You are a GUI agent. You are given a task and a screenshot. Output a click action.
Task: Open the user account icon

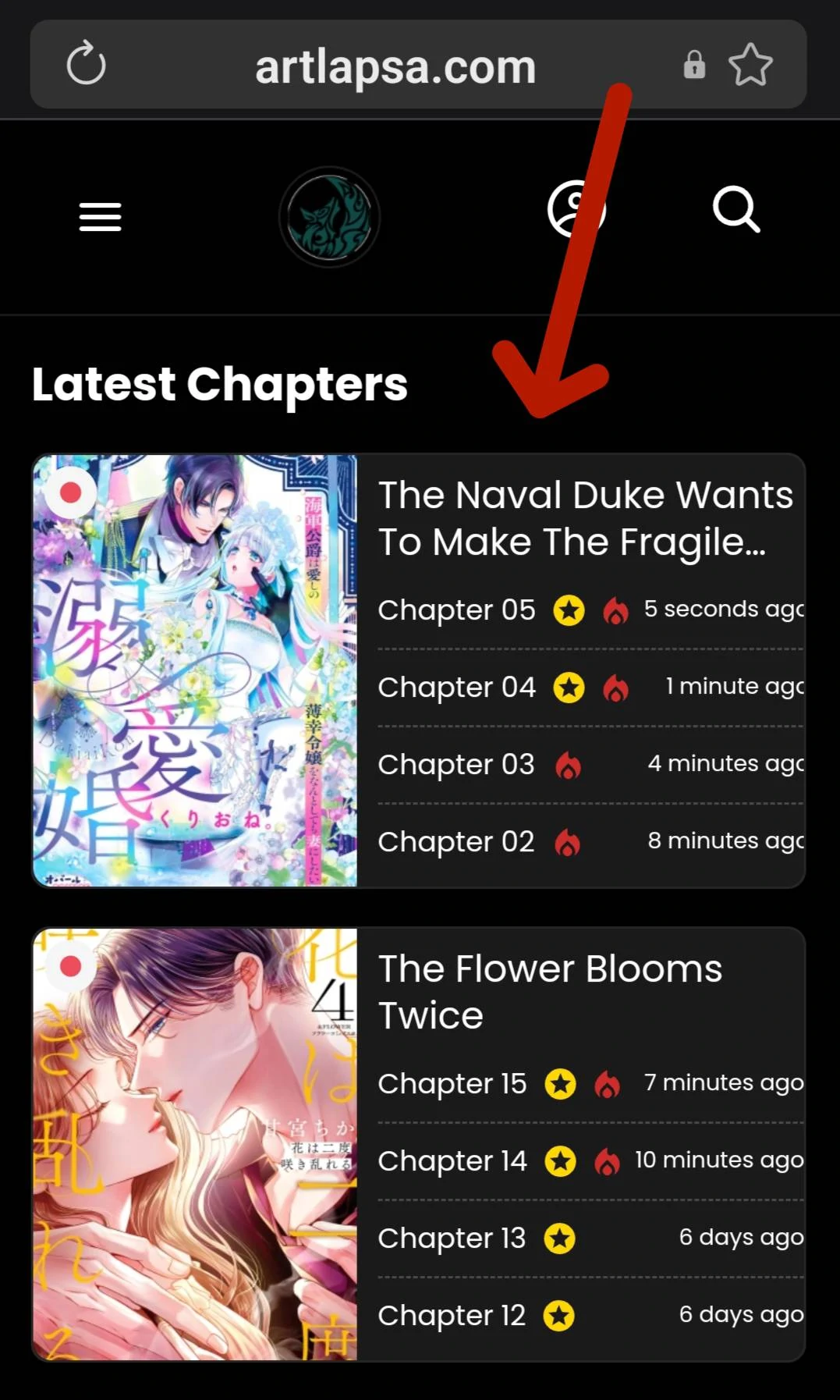tap(576, 209)
